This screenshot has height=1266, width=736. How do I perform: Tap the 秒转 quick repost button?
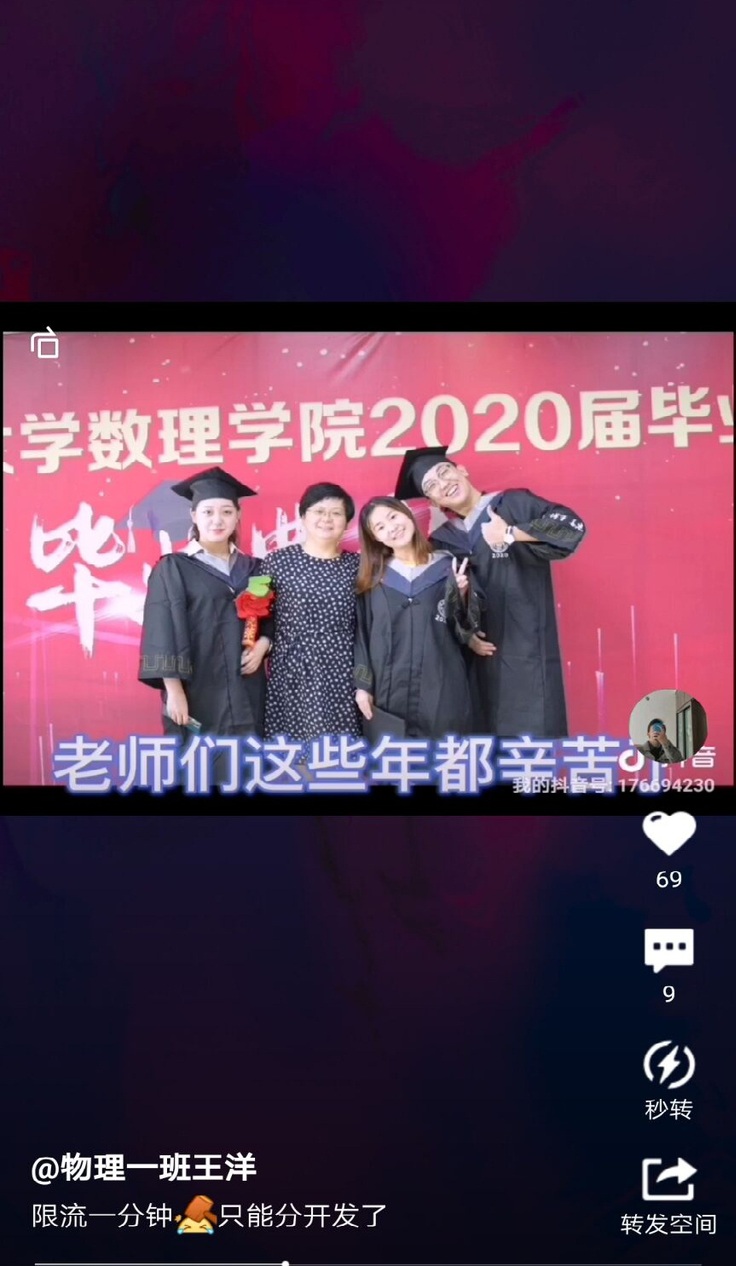point(668,1066)
